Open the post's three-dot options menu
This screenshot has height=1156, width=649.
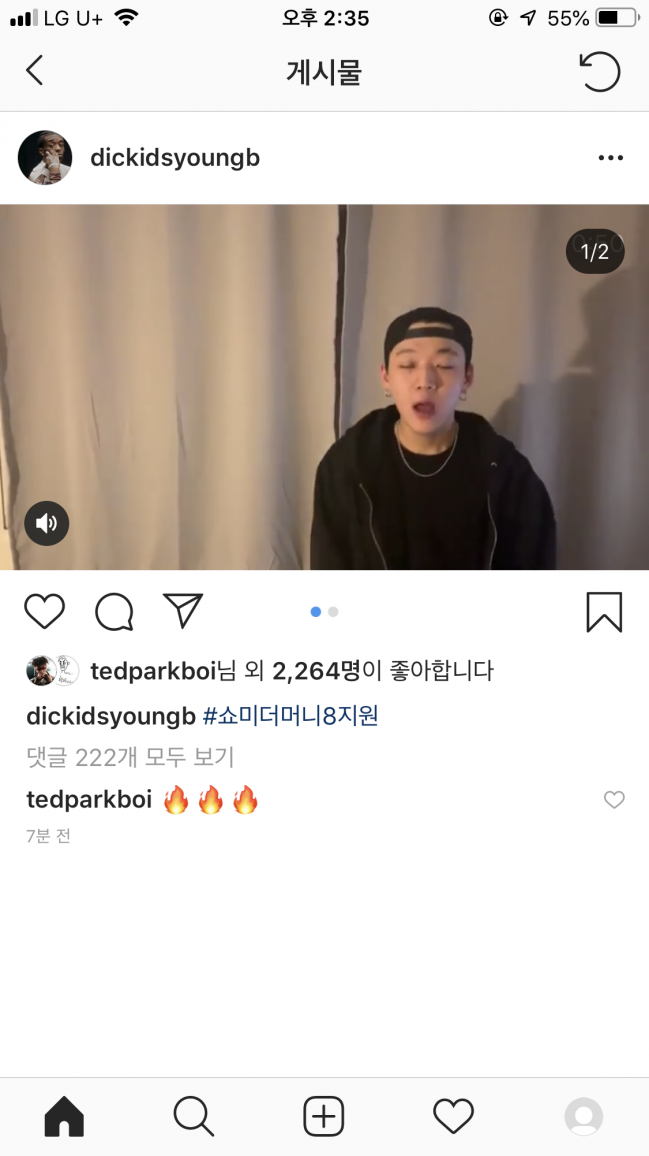tap(610, 158)
